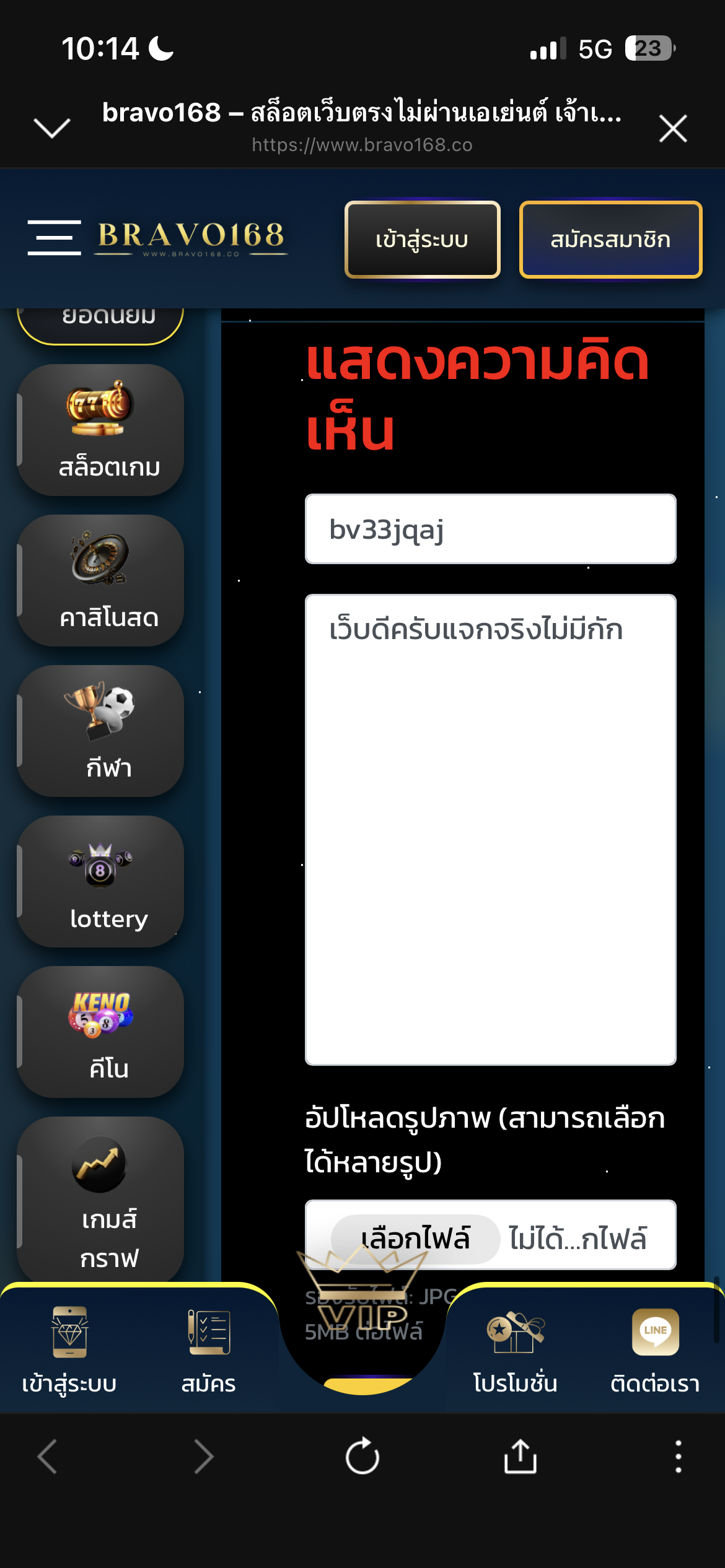Focus the comment text area

(x=490, y=830)
